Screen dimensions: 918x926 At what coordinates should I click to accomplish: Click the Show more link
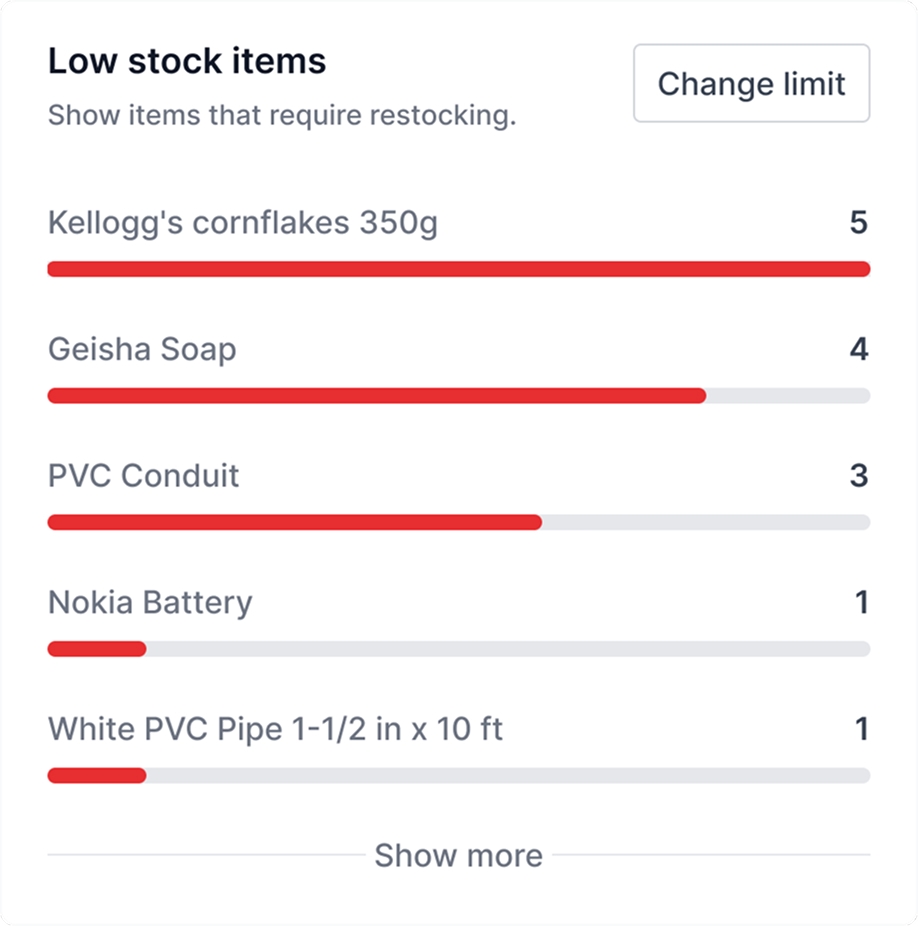click(458, 856)
